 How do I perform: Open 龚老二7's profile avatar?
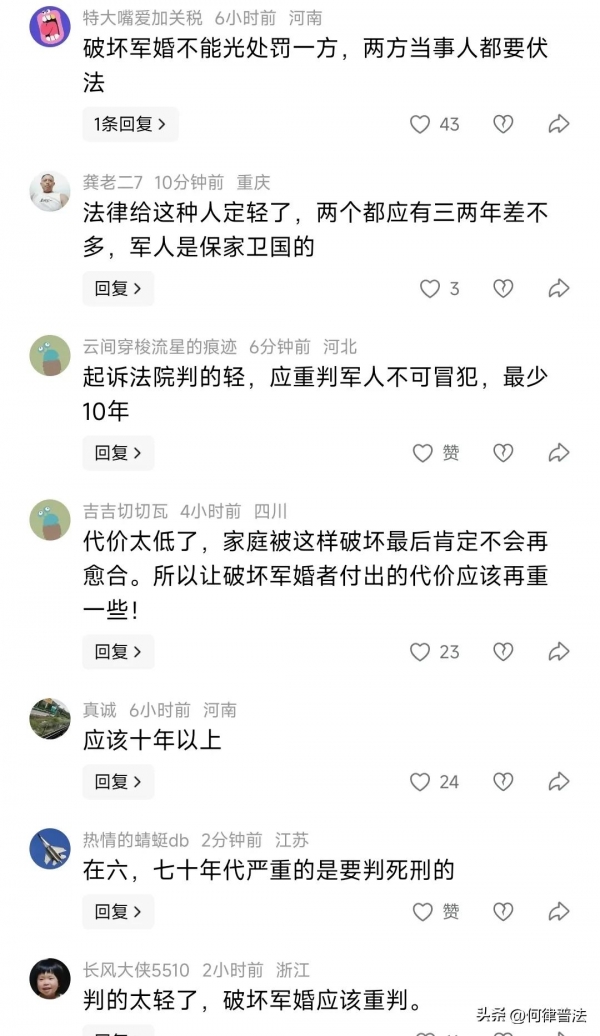(49, 191)
